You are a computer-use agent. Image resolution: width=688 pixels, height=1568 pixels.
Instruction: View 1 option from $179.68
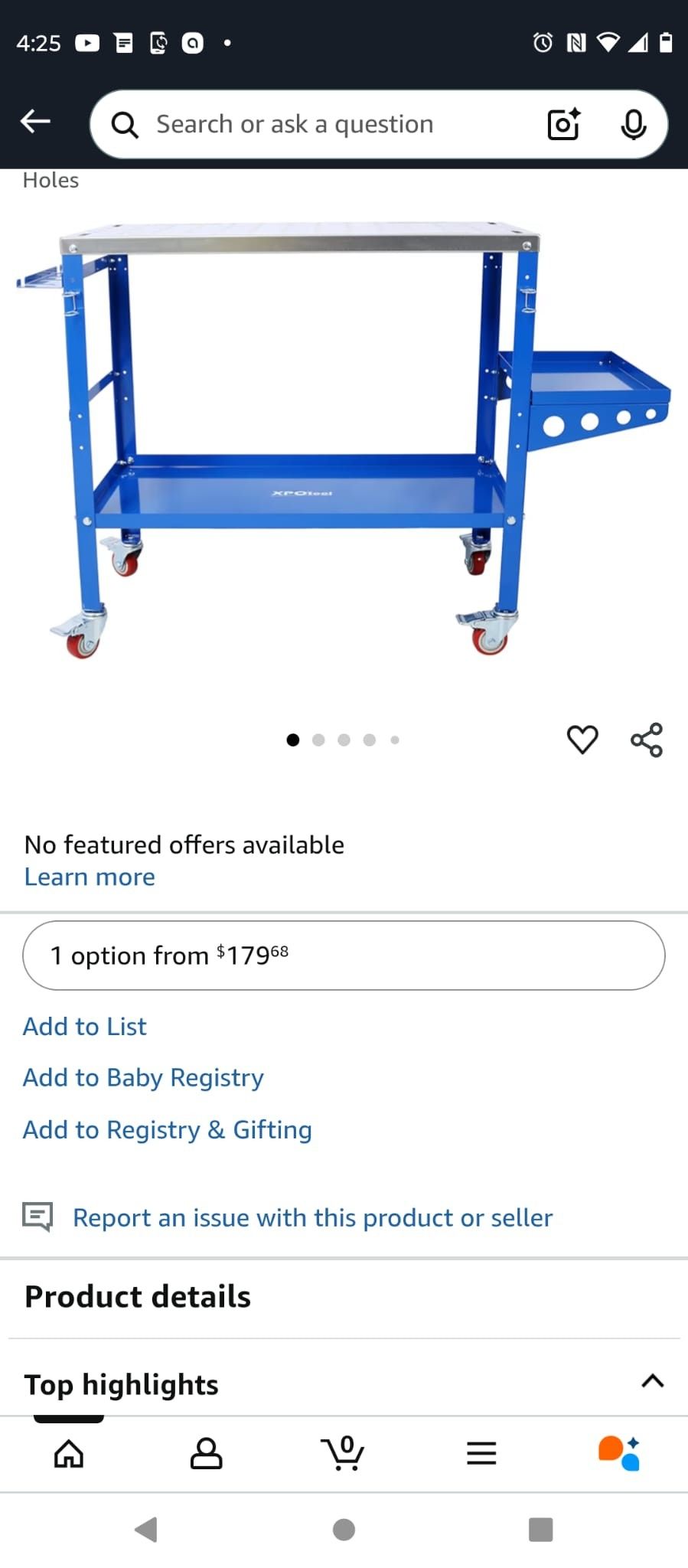coord(344,955)
